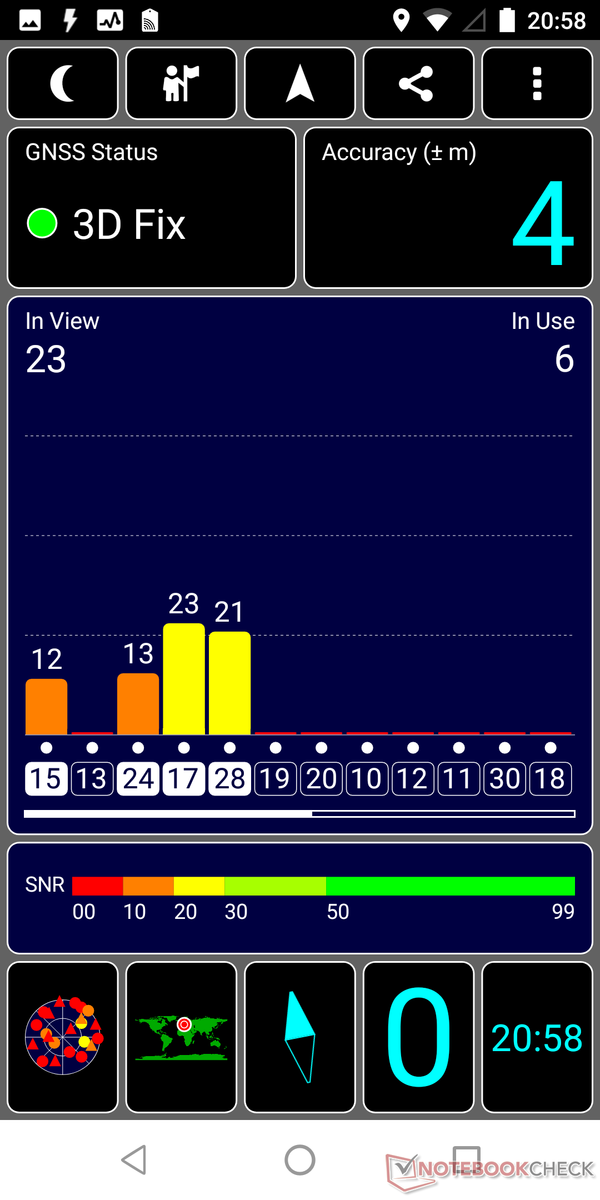The height and width of the screenshot is (1200, 600).
Task: Open the Accuracy tile
Action: [x=448, y=208]
